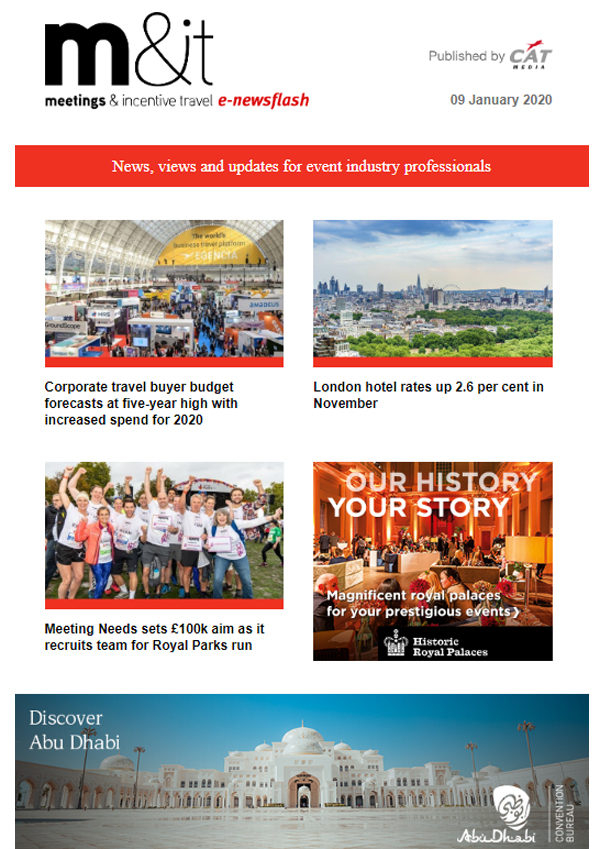Read the Meeting Needs £100k aim story

click(x=154, y=637)
